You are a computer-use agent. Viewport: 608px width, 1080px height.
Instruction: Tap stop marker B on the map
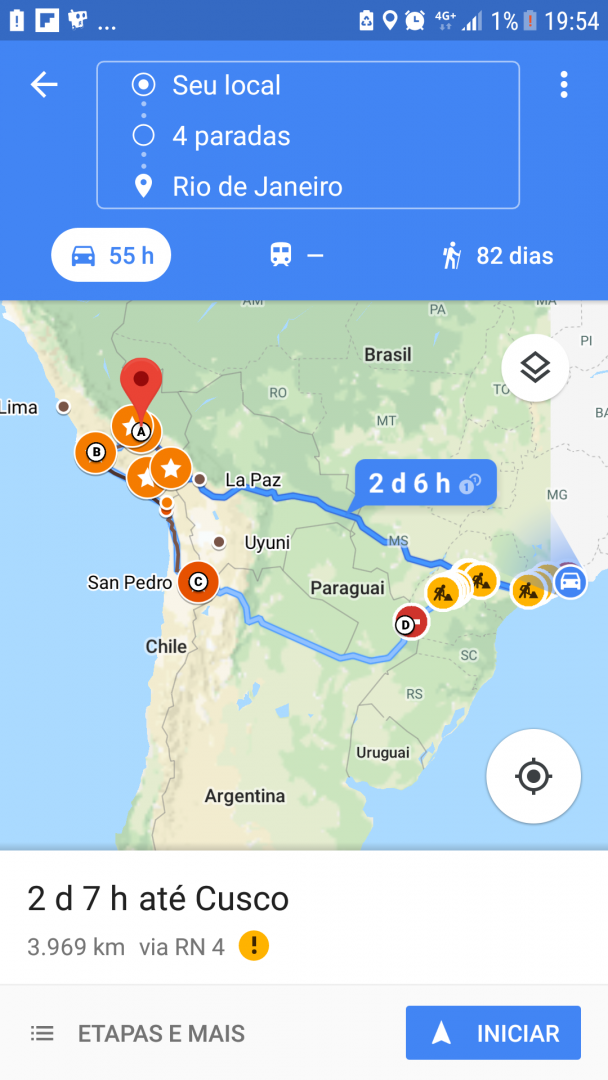(x=96, y=453)
